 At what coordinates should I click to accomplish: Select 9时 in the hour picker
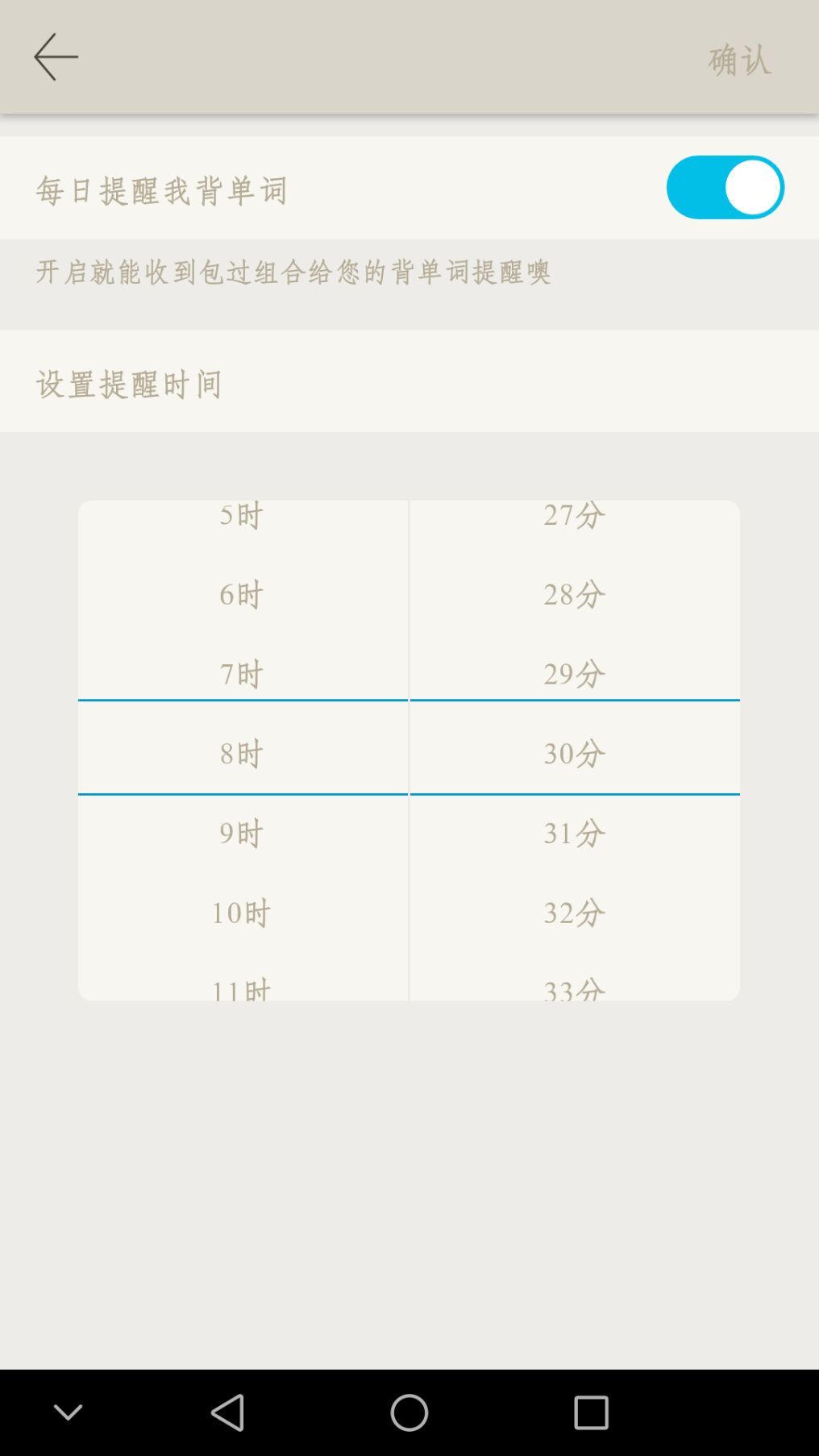[242, 833]
